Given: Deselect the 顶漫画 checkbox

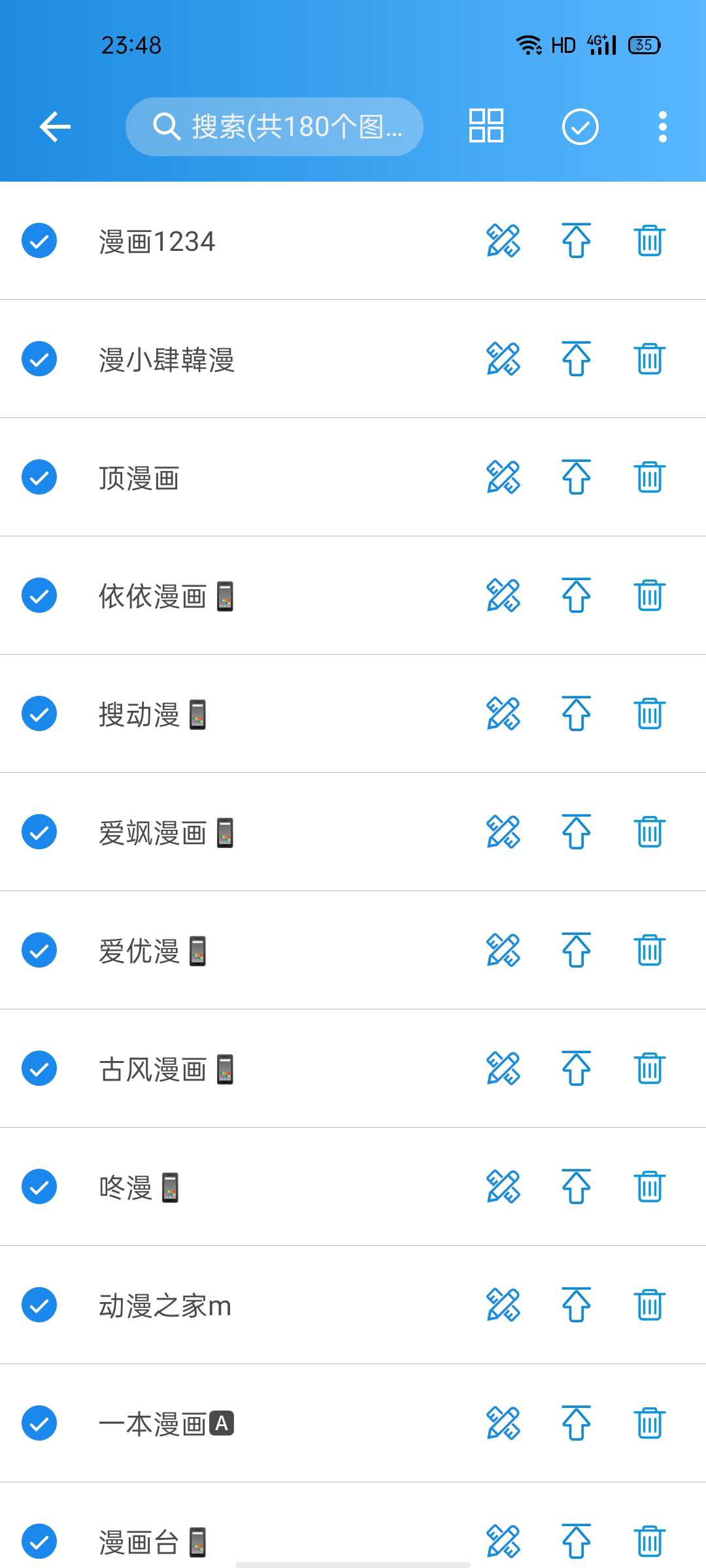Looking at the screenshot, I should pyautogui.click(x=39, y=477).
